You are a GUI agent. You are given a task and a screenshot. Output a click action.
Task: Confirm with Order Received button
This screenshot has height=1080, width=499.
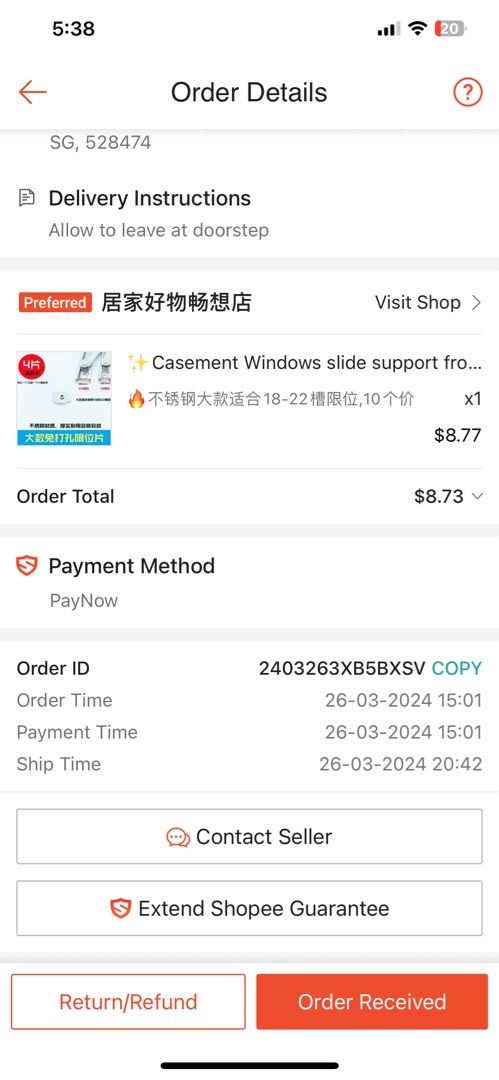(x=372, y=1001)
